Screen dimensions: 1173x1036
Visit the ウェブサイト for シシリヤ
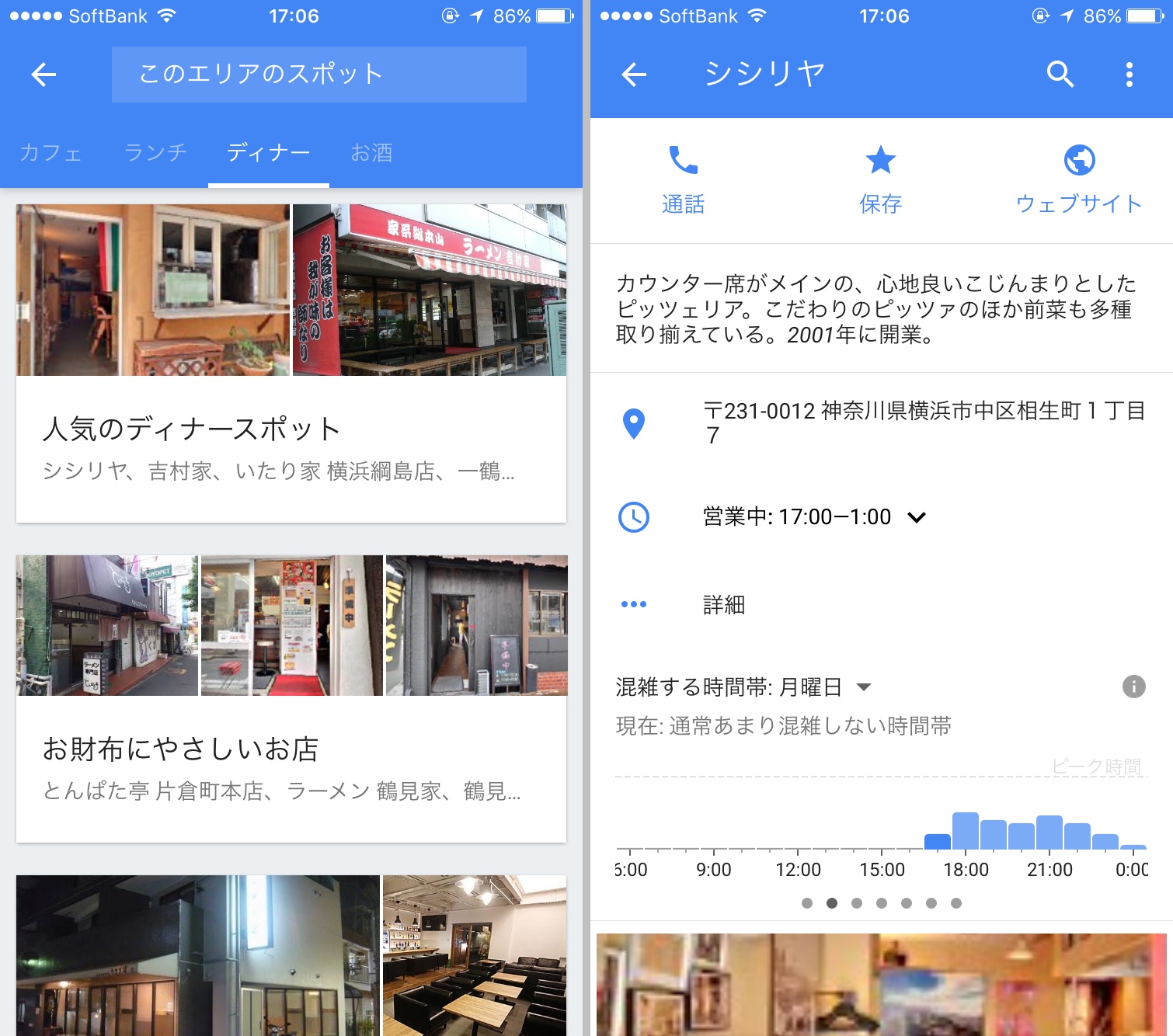(1078, 179)
